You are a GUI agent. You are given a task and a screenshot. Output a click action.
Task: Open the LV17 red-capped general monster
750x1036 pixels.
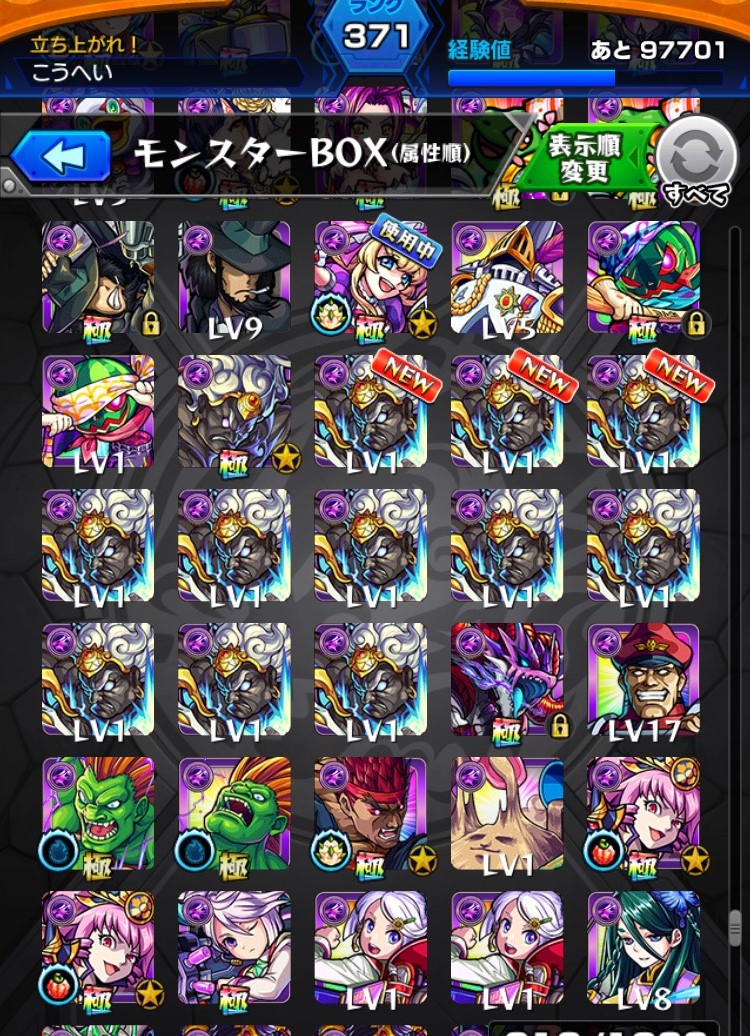(643, 680)
